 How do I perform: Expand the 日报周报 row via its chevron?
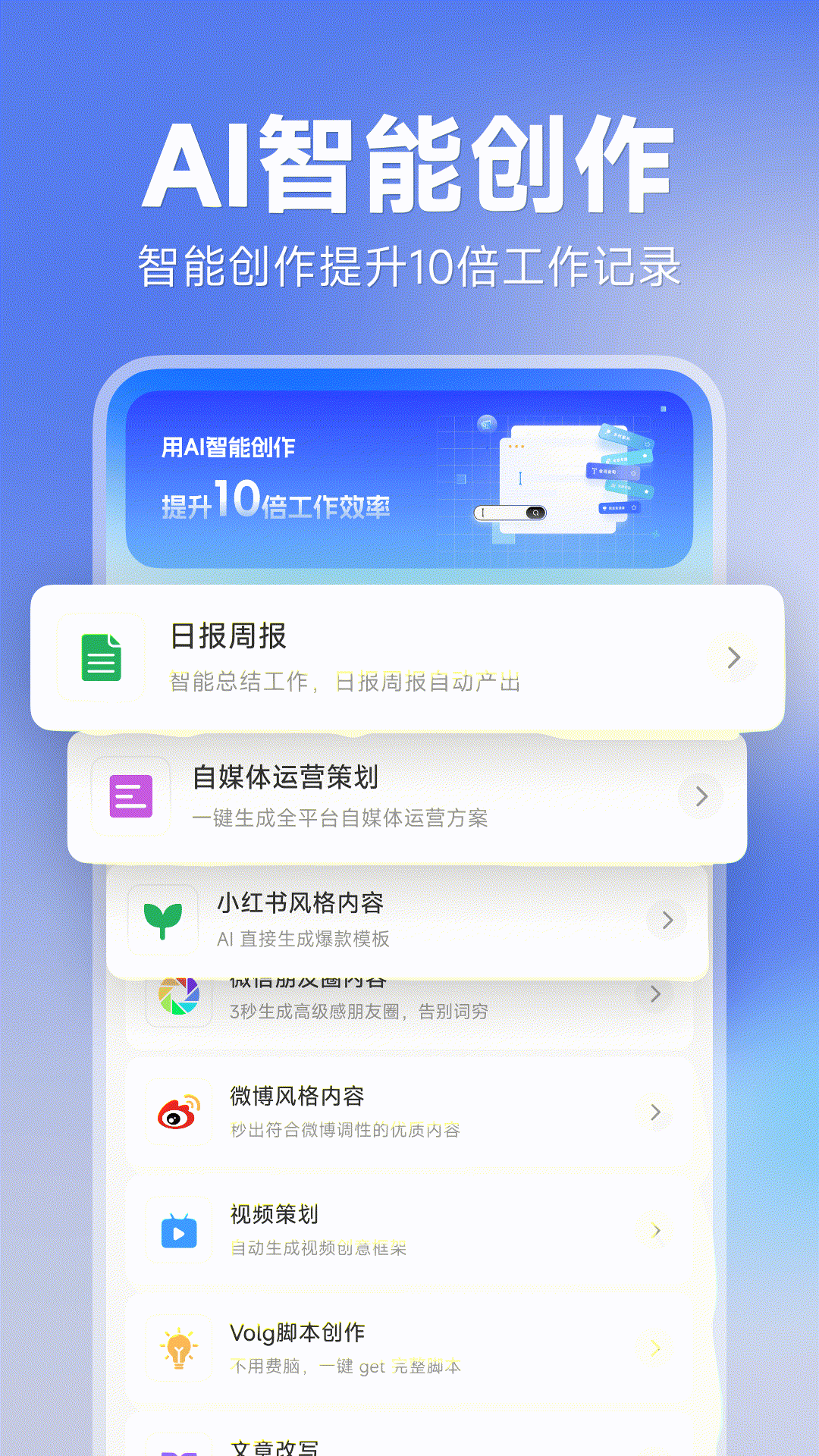click(x=733, y=657)
